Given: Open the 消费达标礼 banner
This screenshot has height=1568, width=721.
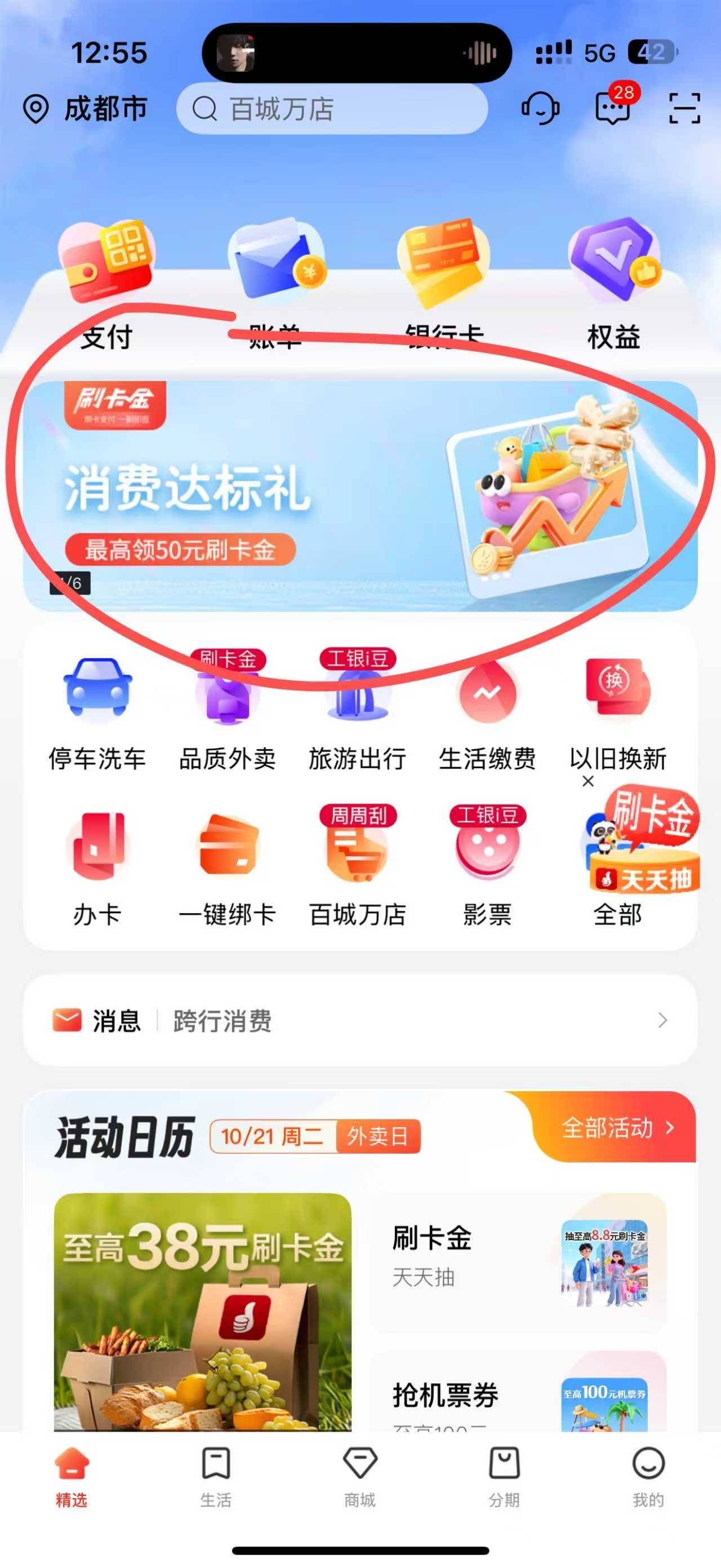Looking at the screenshot, I should 360,496.
